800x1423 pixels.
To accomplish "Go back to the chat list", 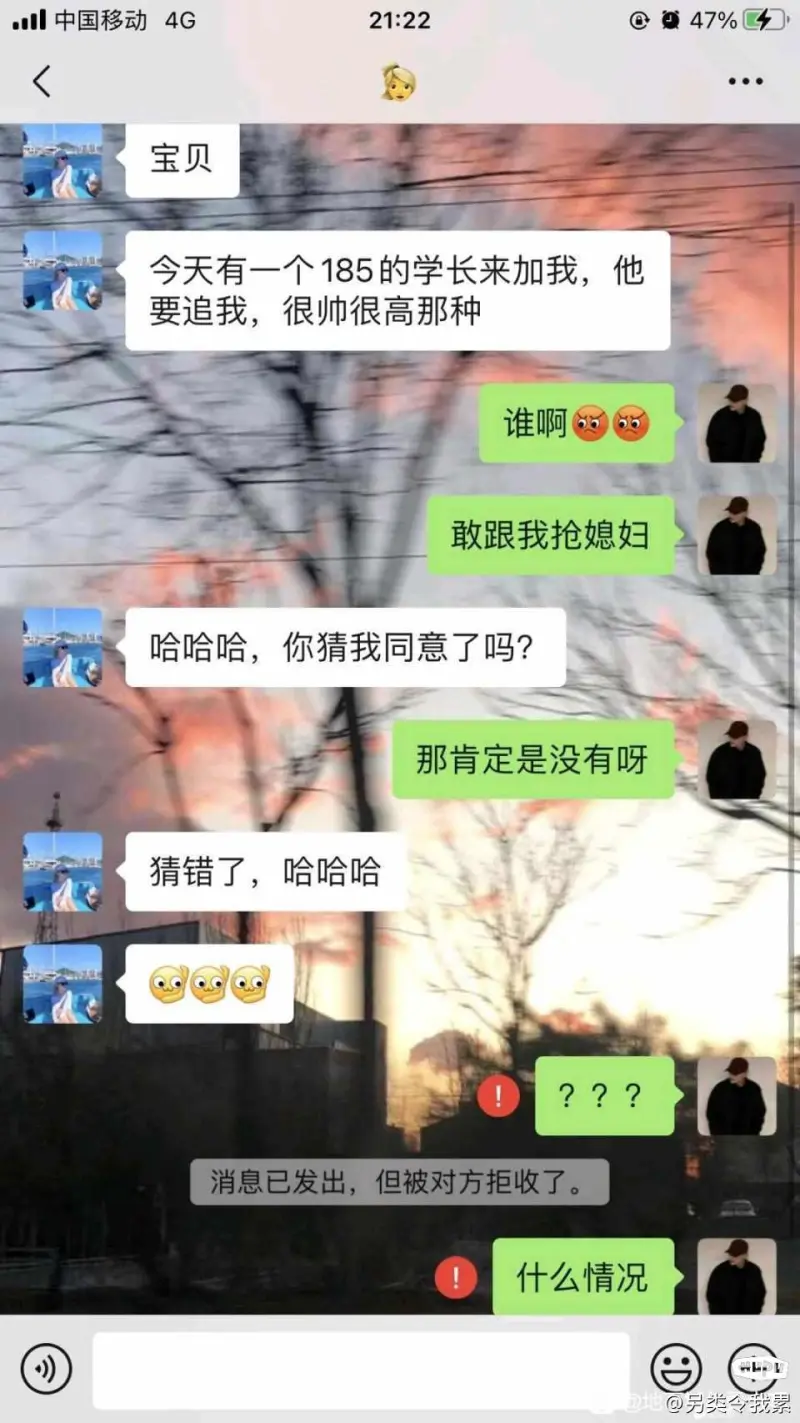I will point(41,81).
